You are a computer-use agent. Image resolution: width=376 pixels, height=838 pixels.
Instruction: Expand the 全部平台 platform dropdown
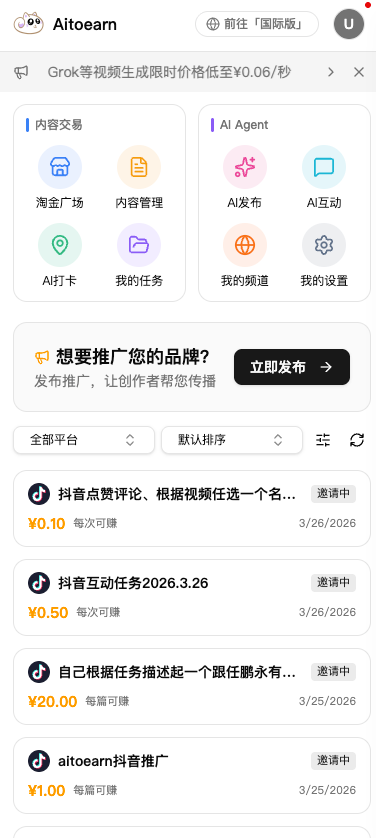(x=84, y=440)
